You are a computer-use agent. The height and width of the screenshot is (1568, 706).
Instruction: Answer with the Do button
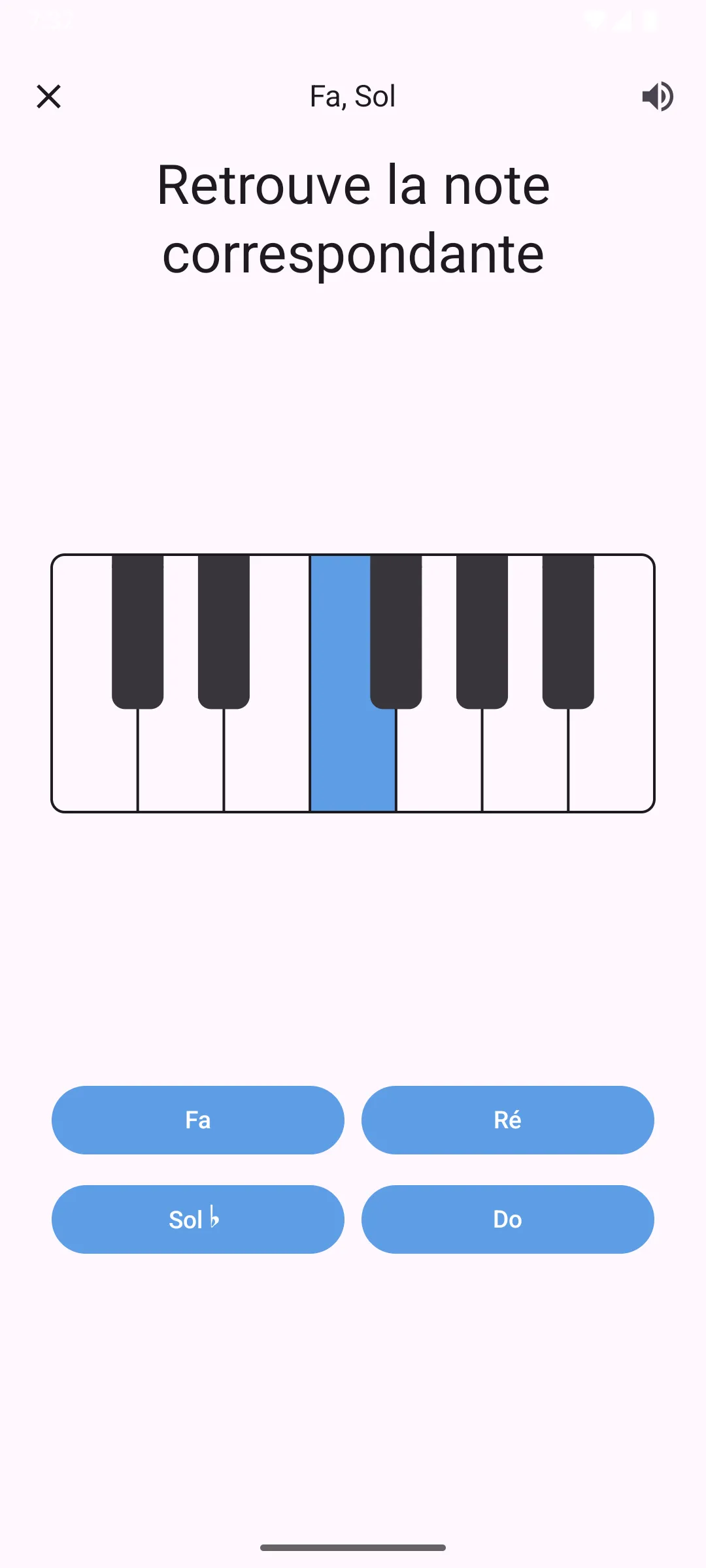(x=507, y=1219)
